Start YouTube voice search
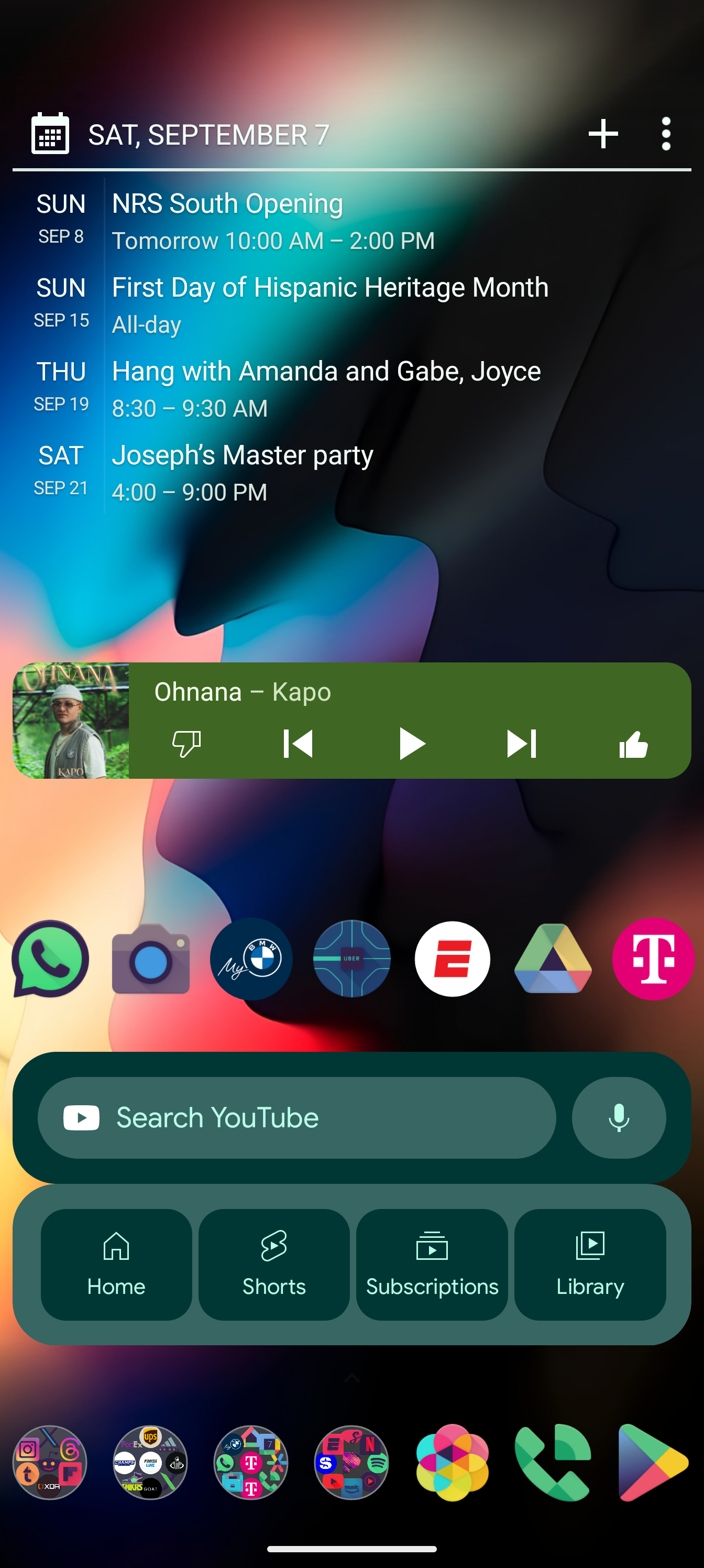The width and height of the screenshot is (704, 1568). click(618, 1117)
